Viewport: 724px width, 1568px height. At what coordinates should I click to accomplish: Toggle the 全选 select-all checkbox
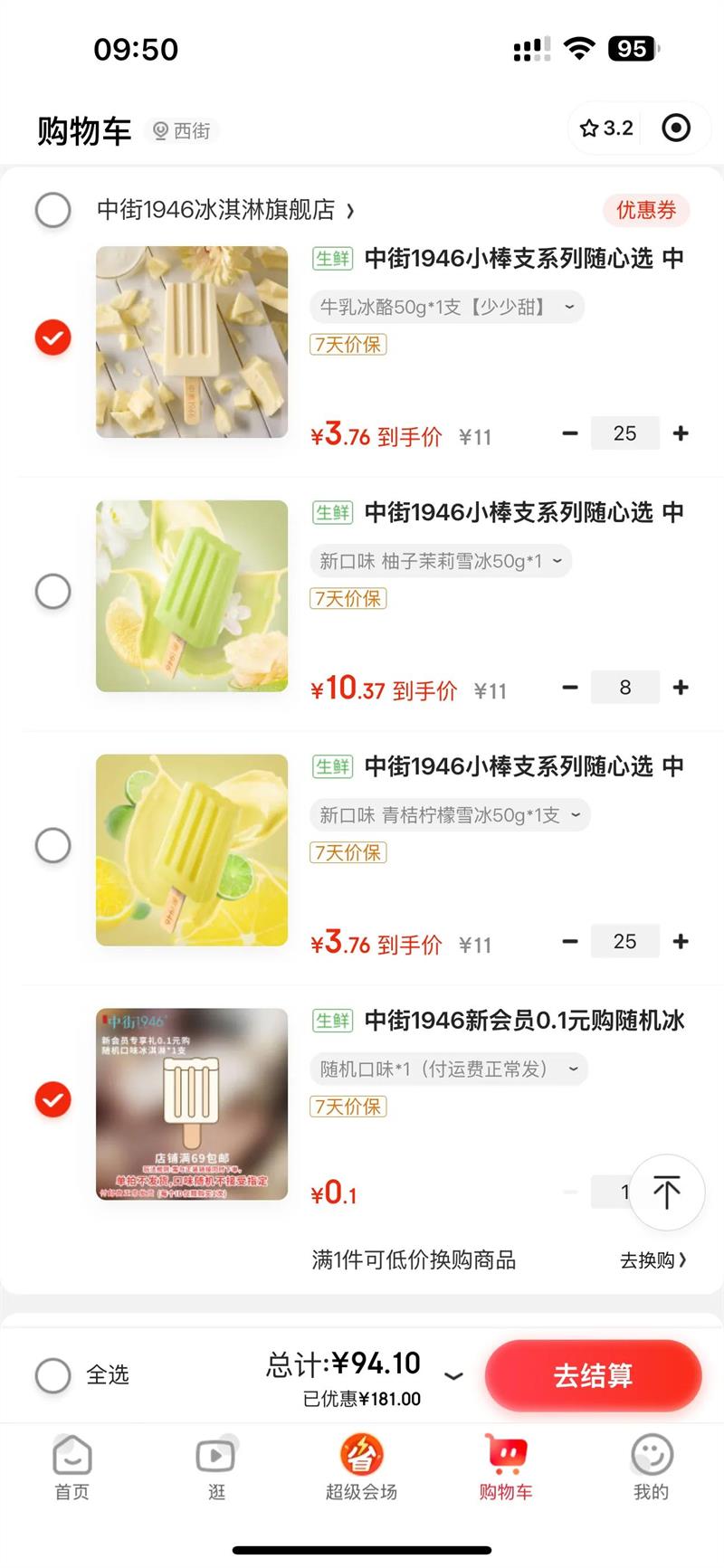click(x=53, y=1375)
